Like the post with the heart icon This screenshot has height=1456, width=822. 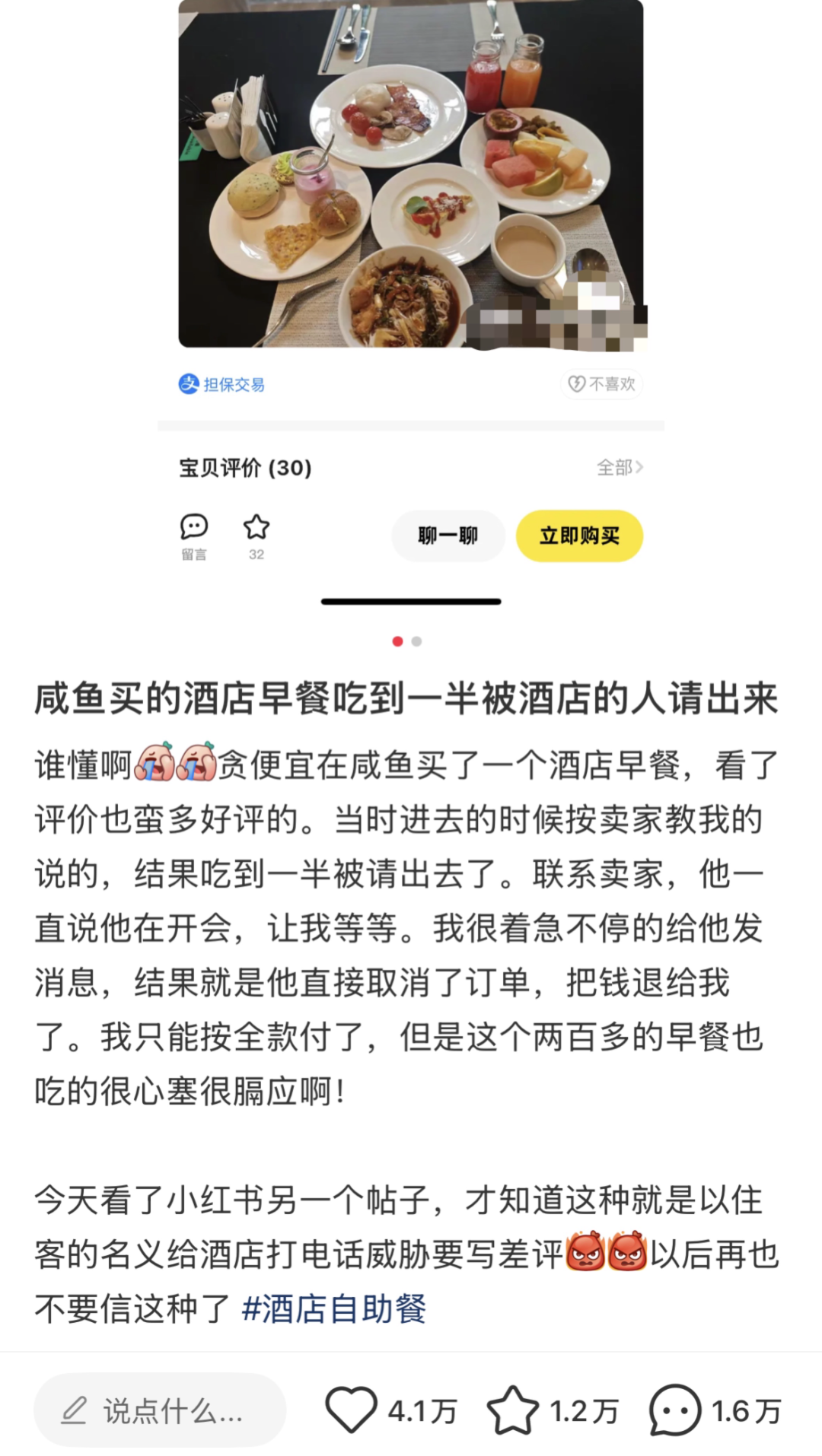(351, 1410)
